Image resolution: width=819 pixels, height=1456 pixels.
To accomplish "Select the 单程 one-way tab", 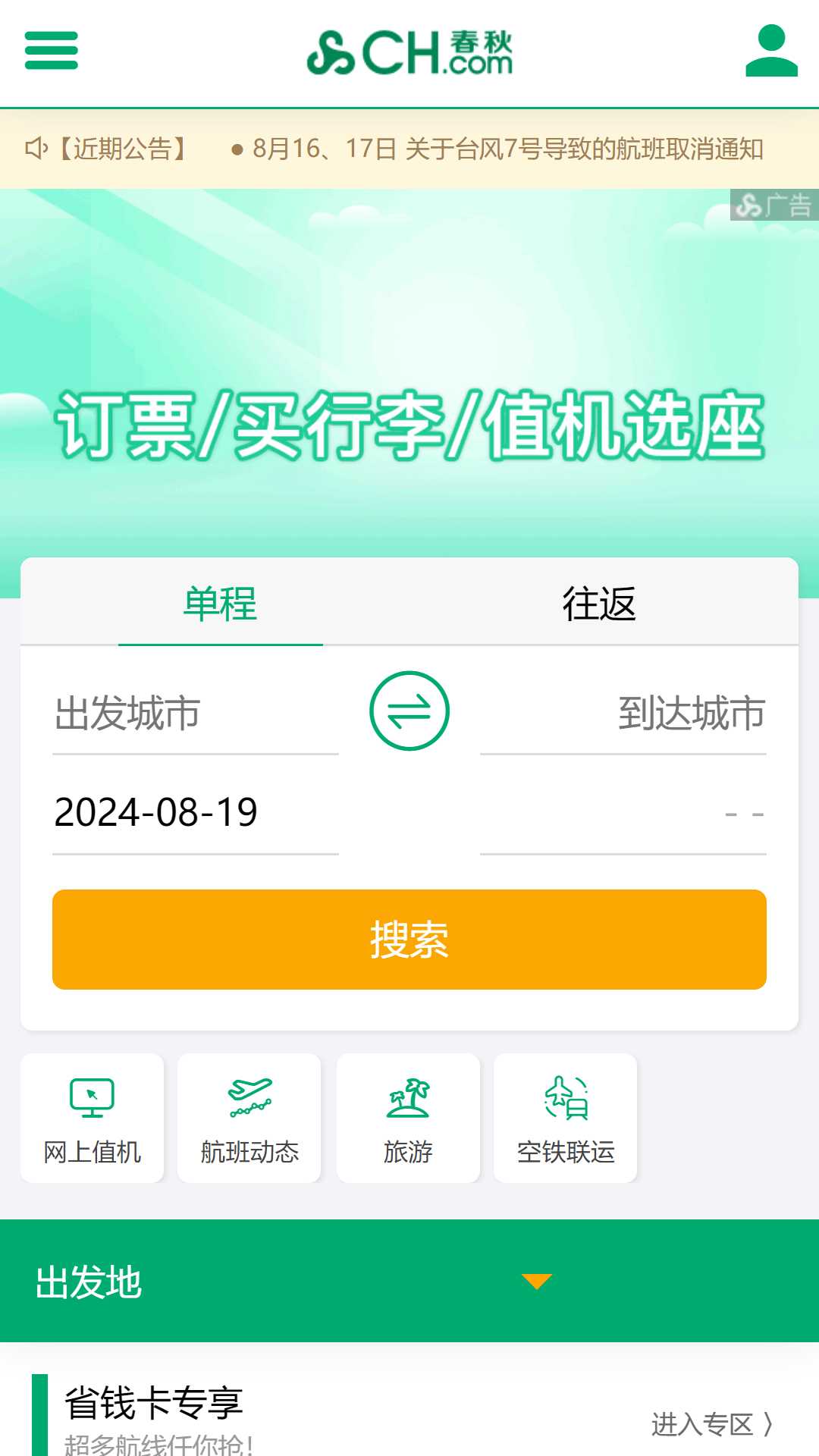I will [221, 604].
